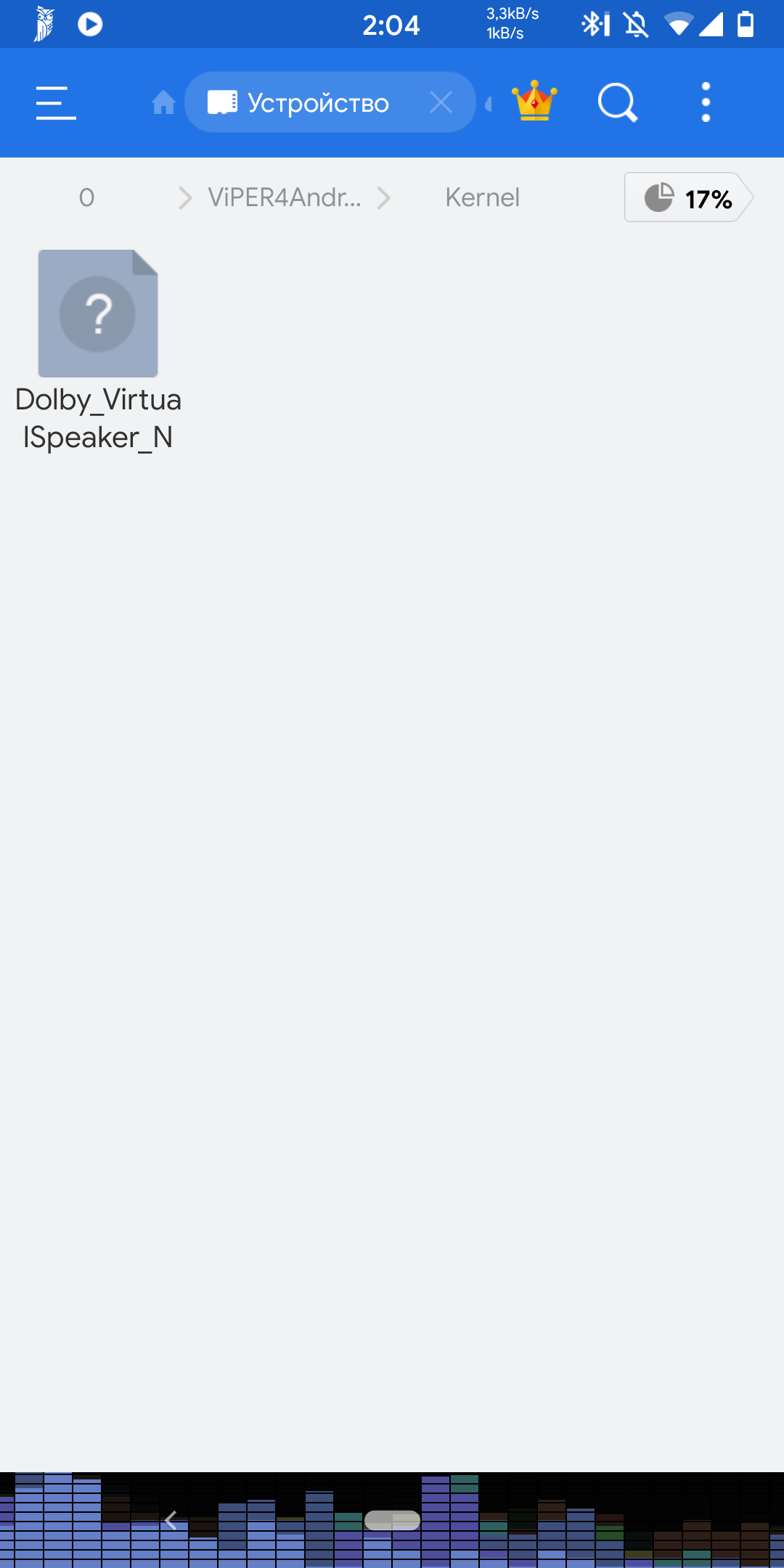The image size is (784, 1568).
Task: Jump to folder 0 in the path
Action: (86, 197)
